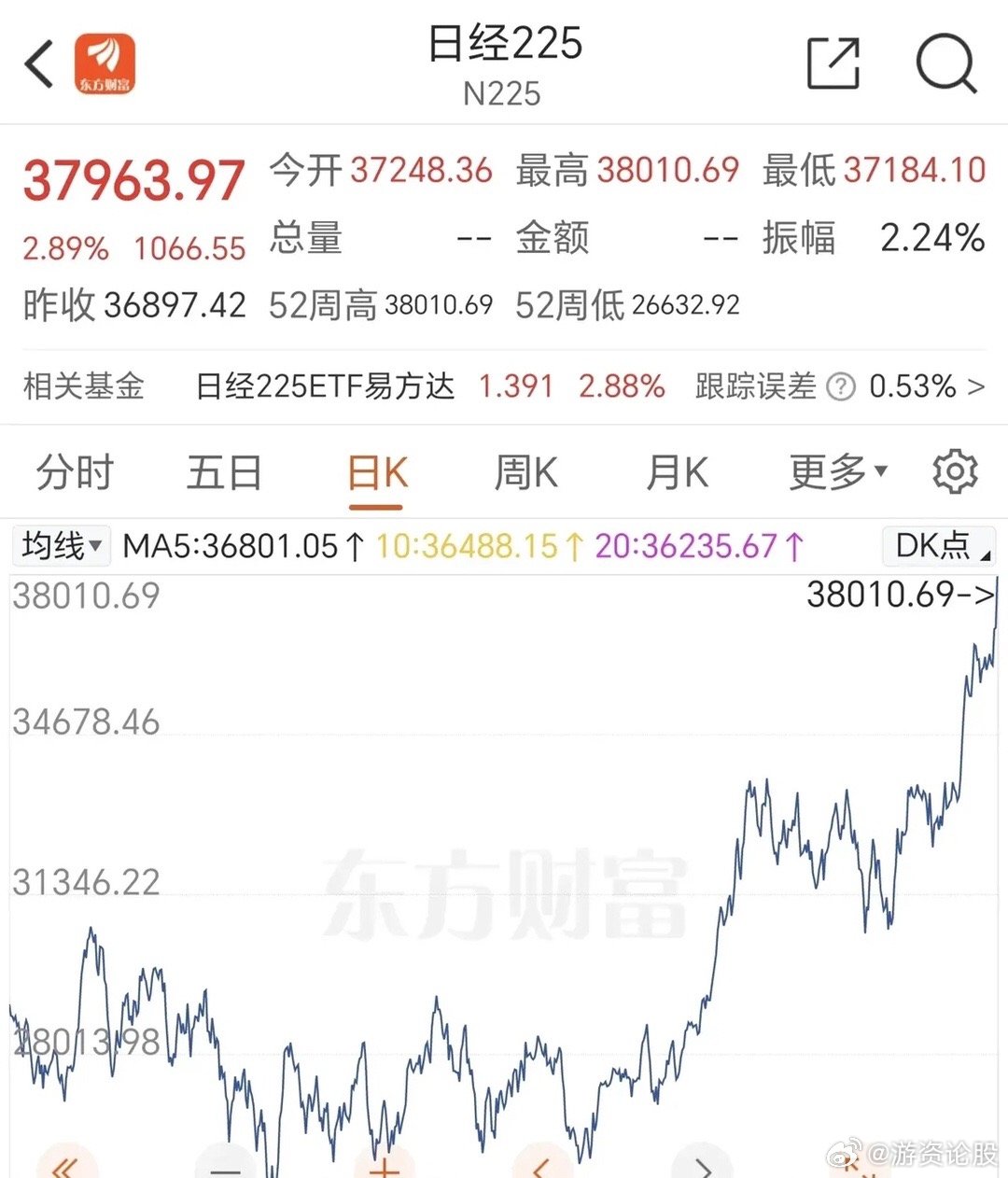Go back with the top-left arrow
The height and width of the screenshot is (1178, 1008).
[x=39, y=64]
